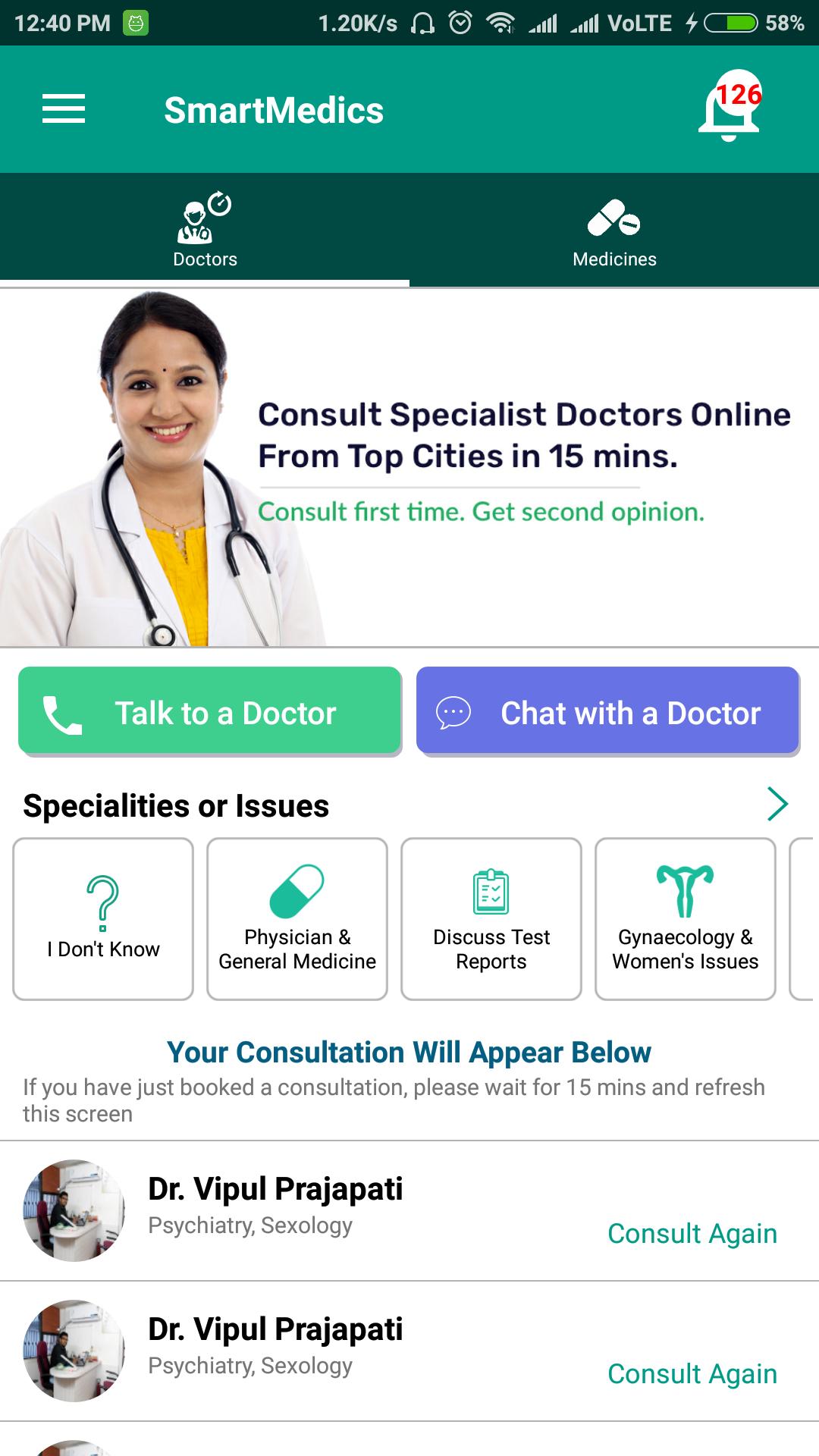Image resolution: width=819 pixels, height=1456 pixels.
Task: Select Physician & General Medicine
Action: click(x=297, y=919)
